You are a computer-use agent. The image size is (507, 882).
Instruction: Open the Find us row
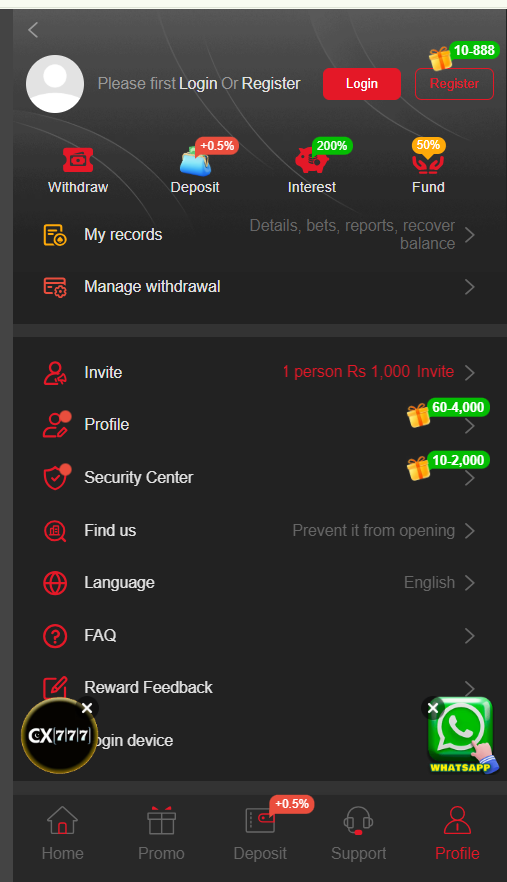[x=260, y=530]
